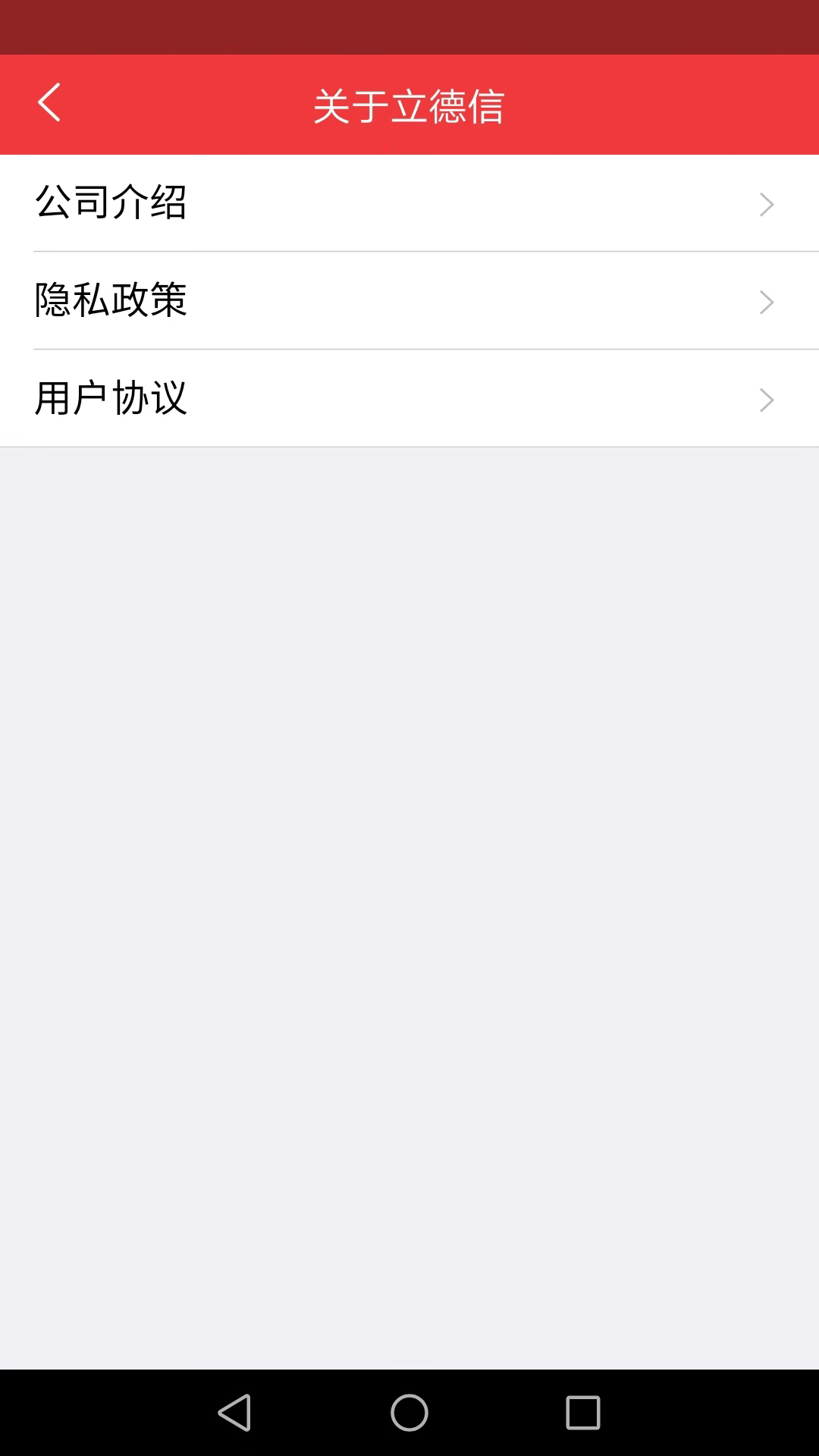Open 用户协议 user agreement
This screenshot has height=1456, width=819.
point(409,398)
